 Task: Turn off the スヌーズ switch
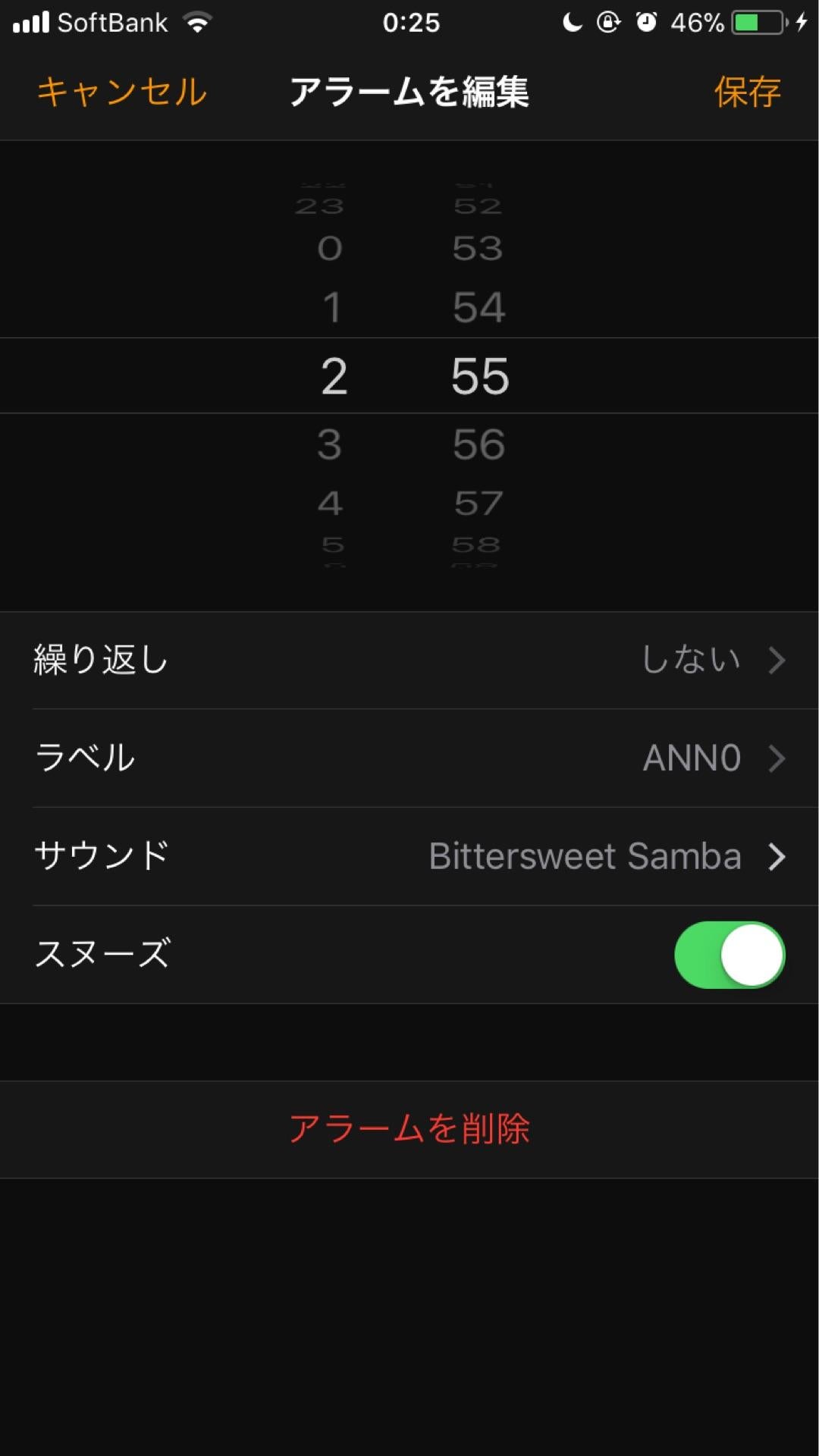[730, 955]
